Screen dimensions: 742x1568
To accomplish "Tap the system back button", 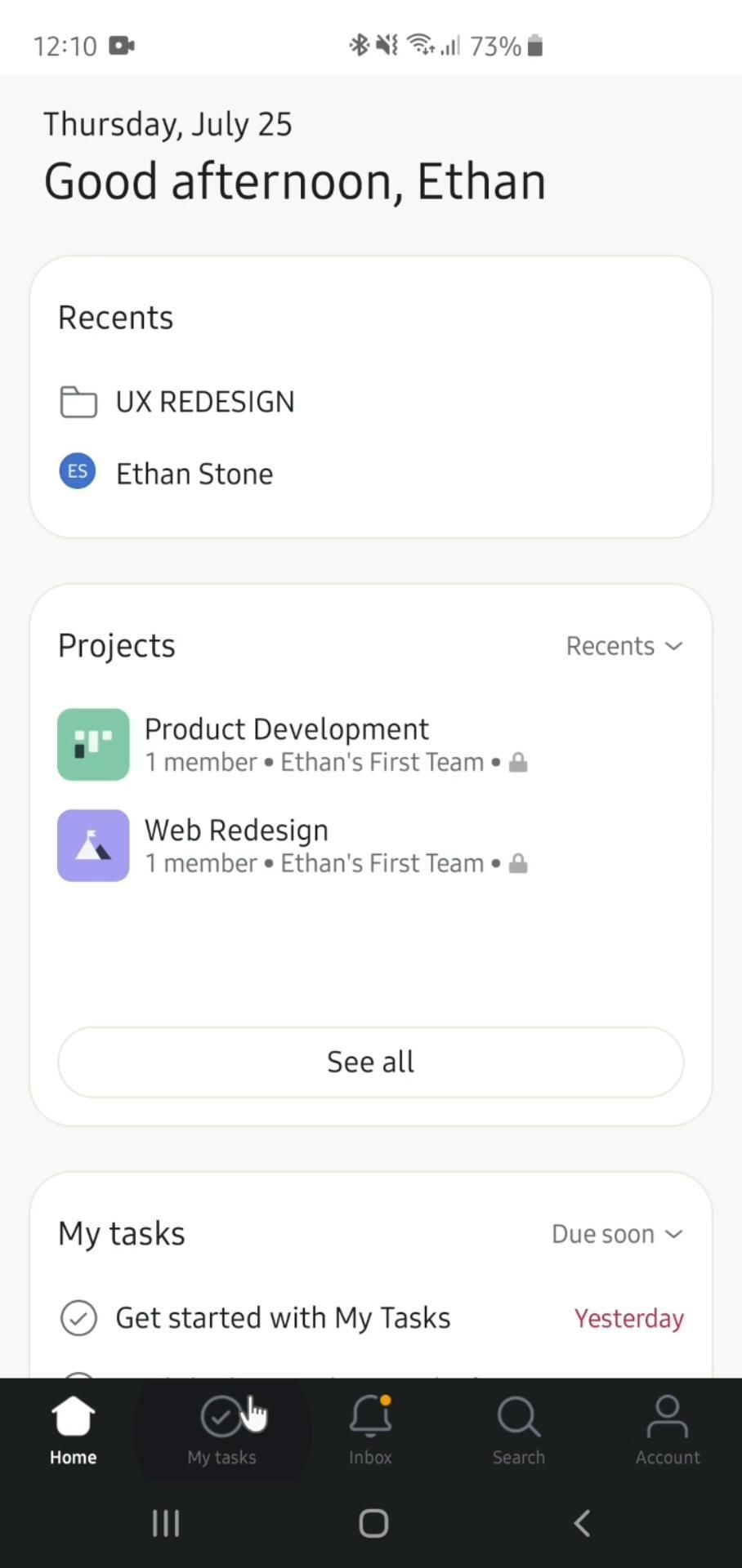I will [x=582, y=1523].
